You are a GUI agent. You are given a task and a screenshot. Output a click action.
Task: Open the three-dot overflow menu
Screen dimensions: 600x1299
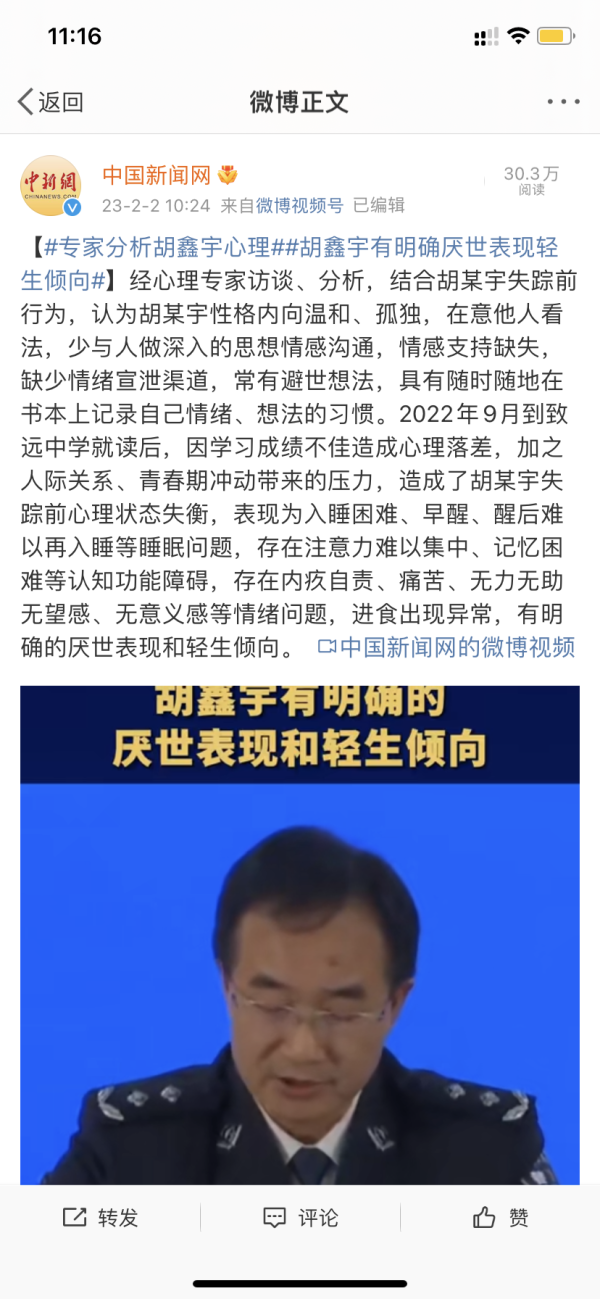(563, 102)
